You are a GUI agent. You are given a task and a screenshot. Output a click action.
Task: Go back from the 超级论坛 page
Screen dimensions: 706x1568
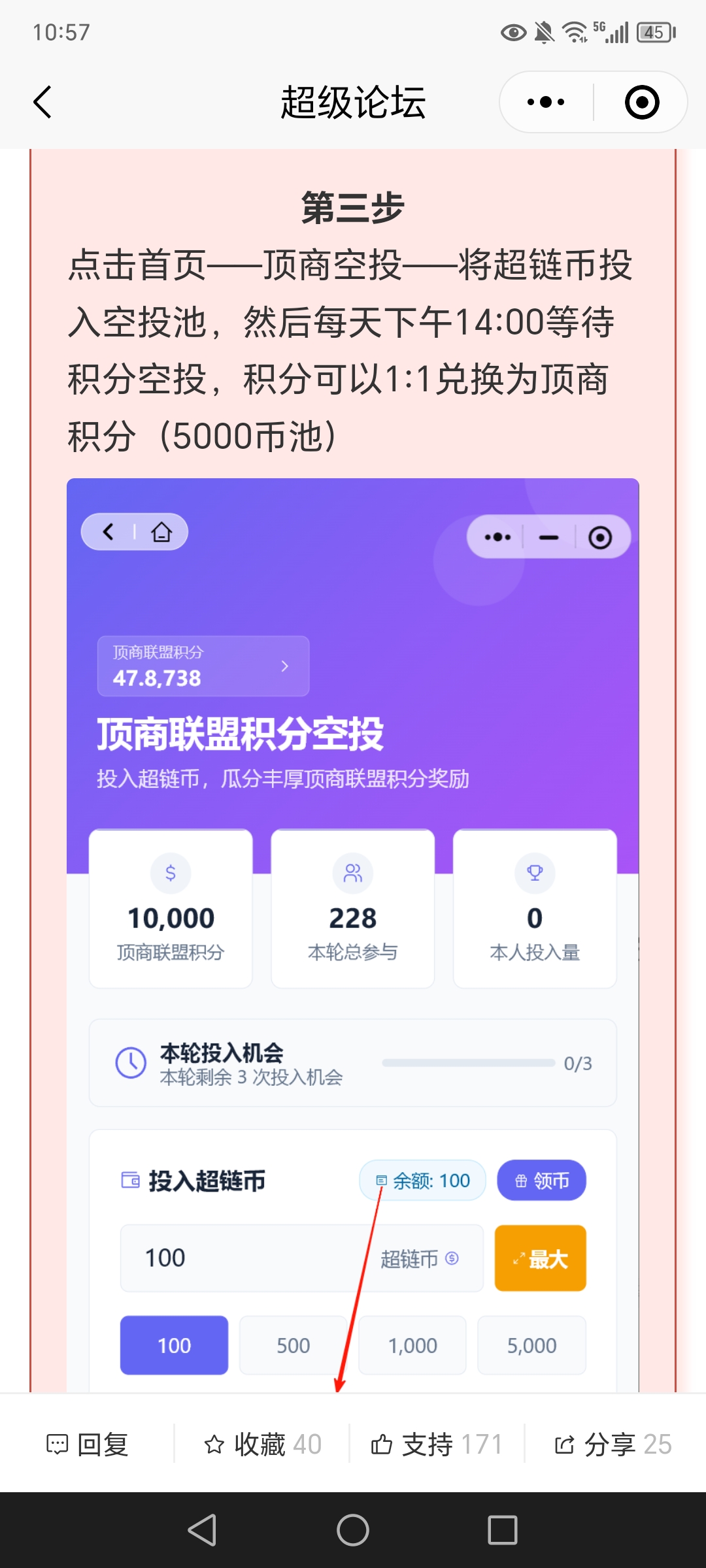(43, 103)
